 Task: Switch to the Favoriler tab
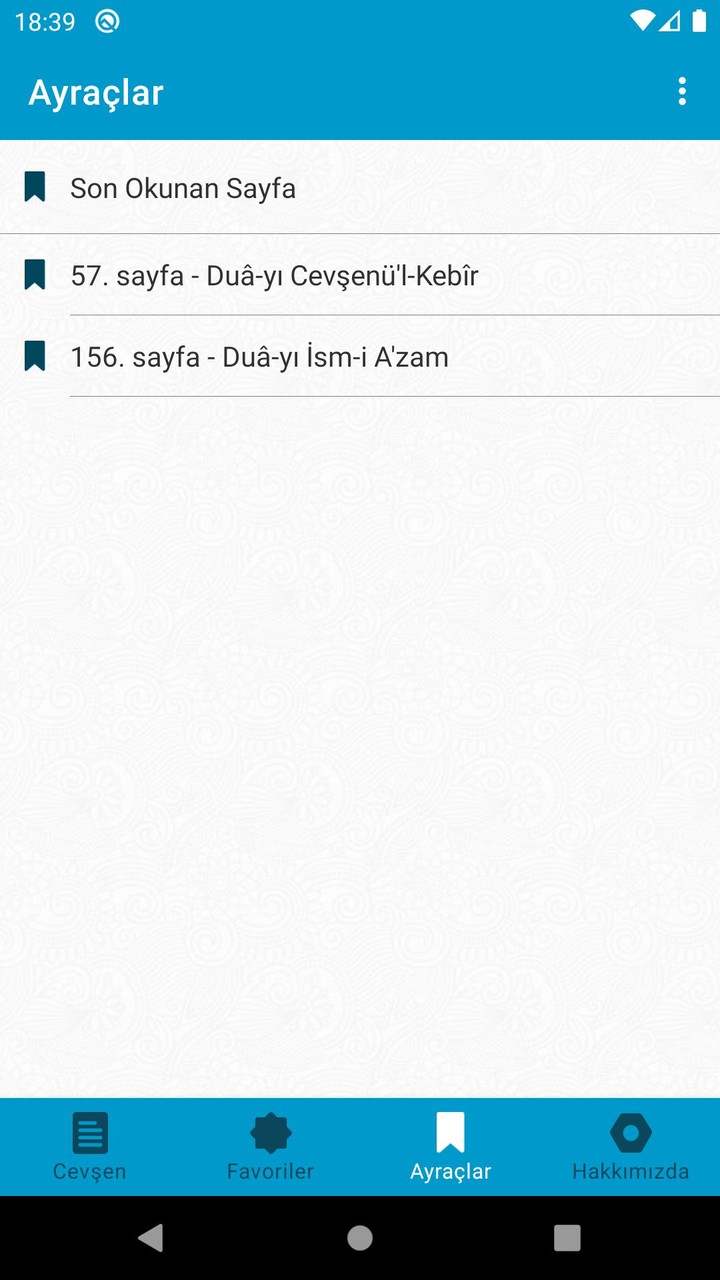270,1147
